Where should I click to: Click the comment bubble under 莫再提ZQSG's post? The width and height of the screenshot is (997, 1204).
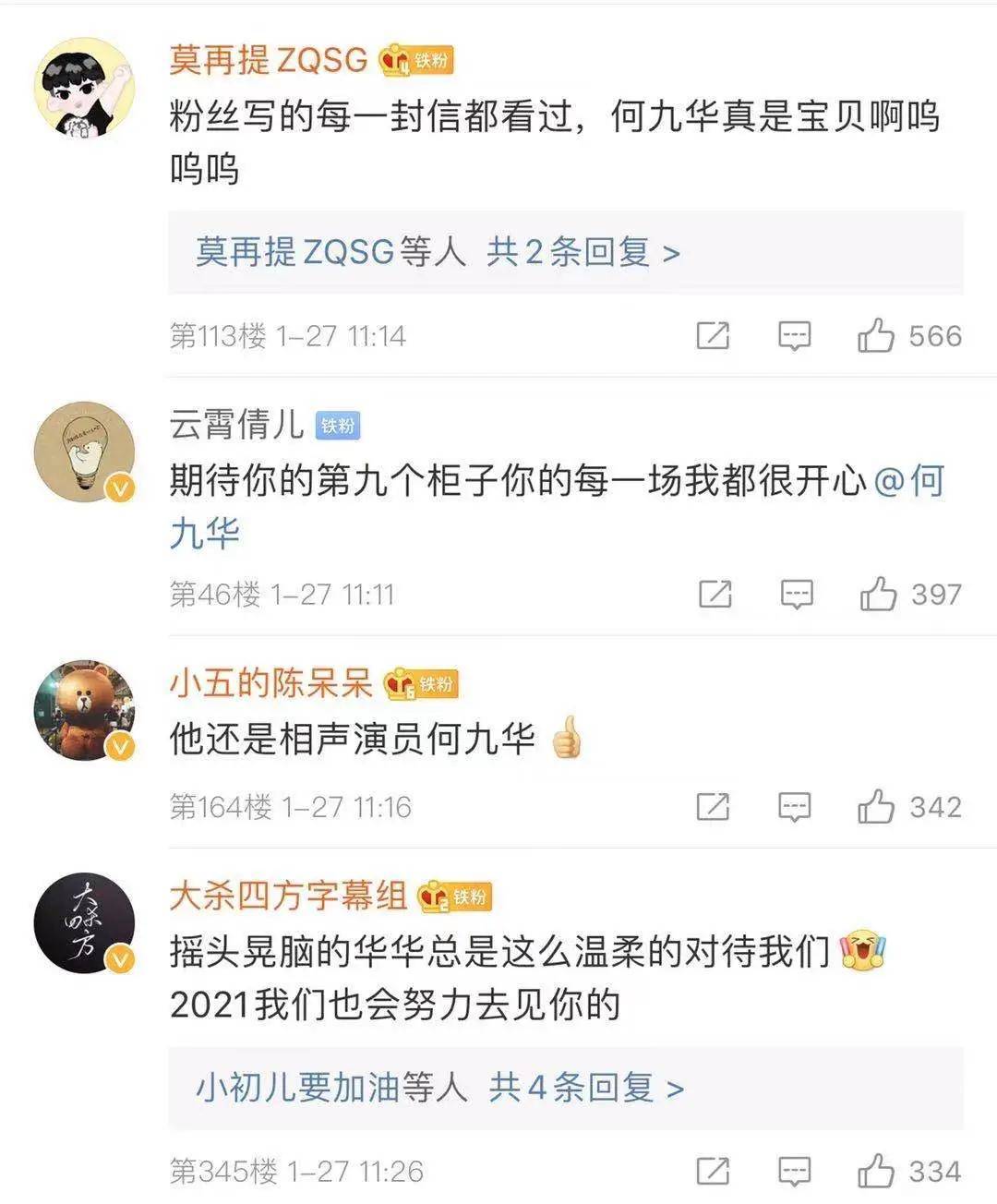click(x=796, y=335)
